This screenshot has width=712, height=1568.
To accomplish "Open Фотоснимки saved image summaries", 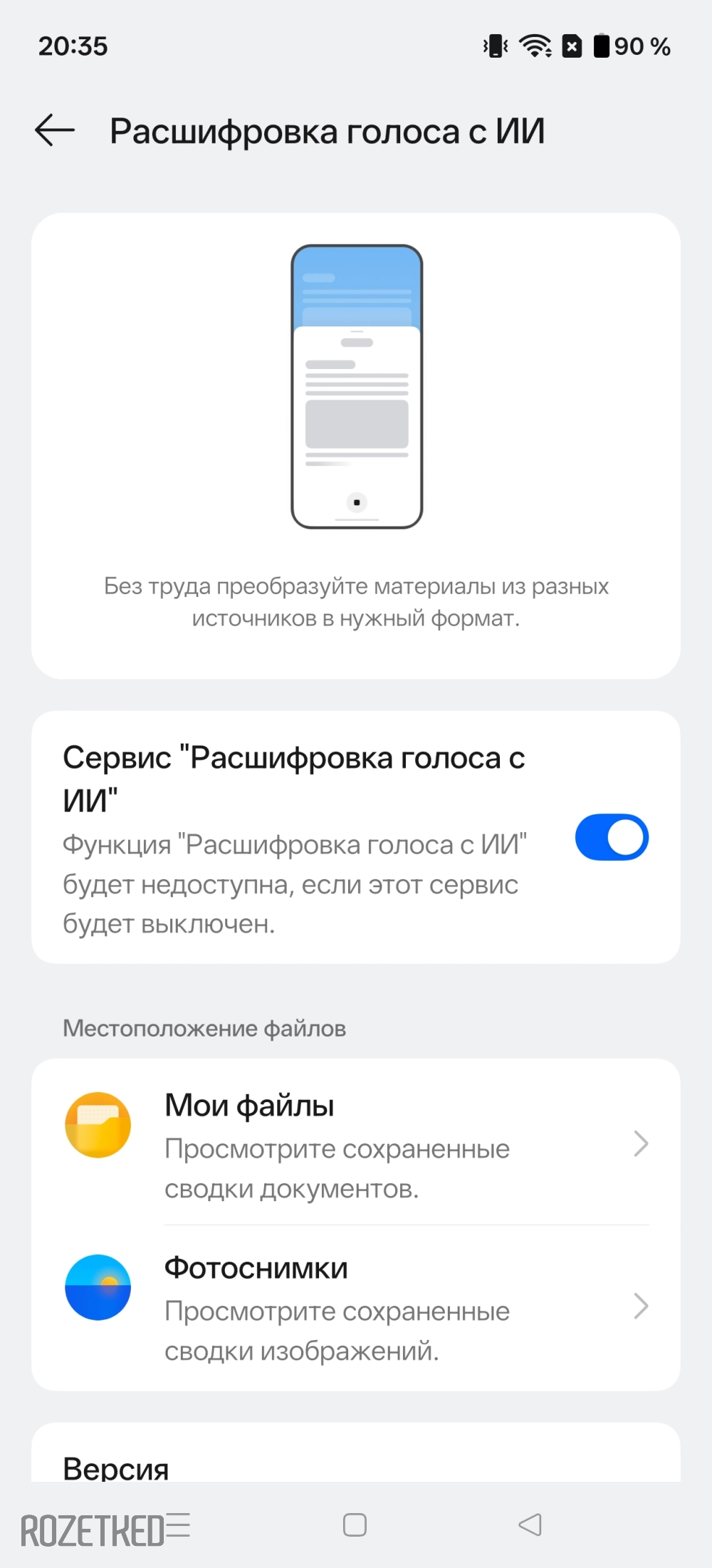I will tap(356, 1307).
